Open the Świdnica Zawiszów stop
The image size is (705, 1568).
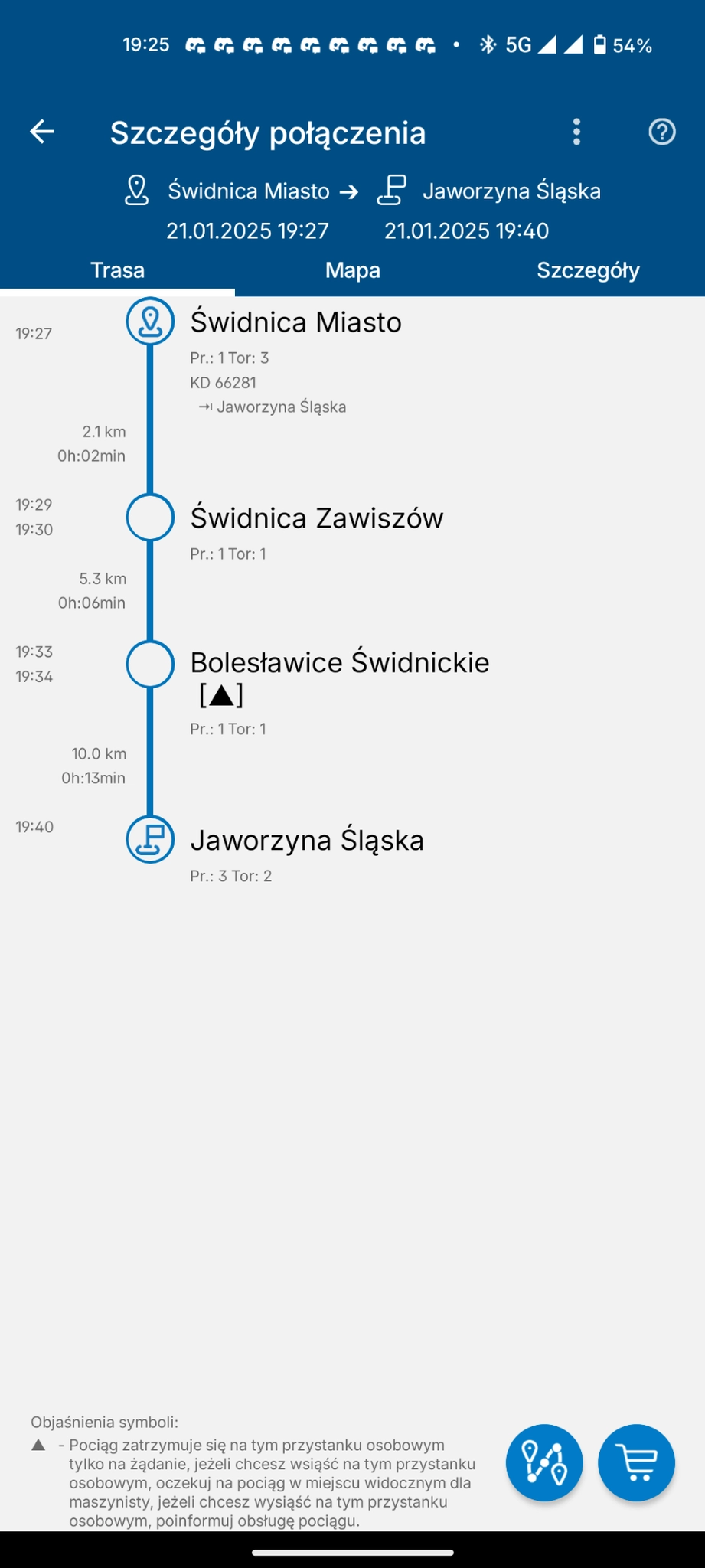point(316,518)
